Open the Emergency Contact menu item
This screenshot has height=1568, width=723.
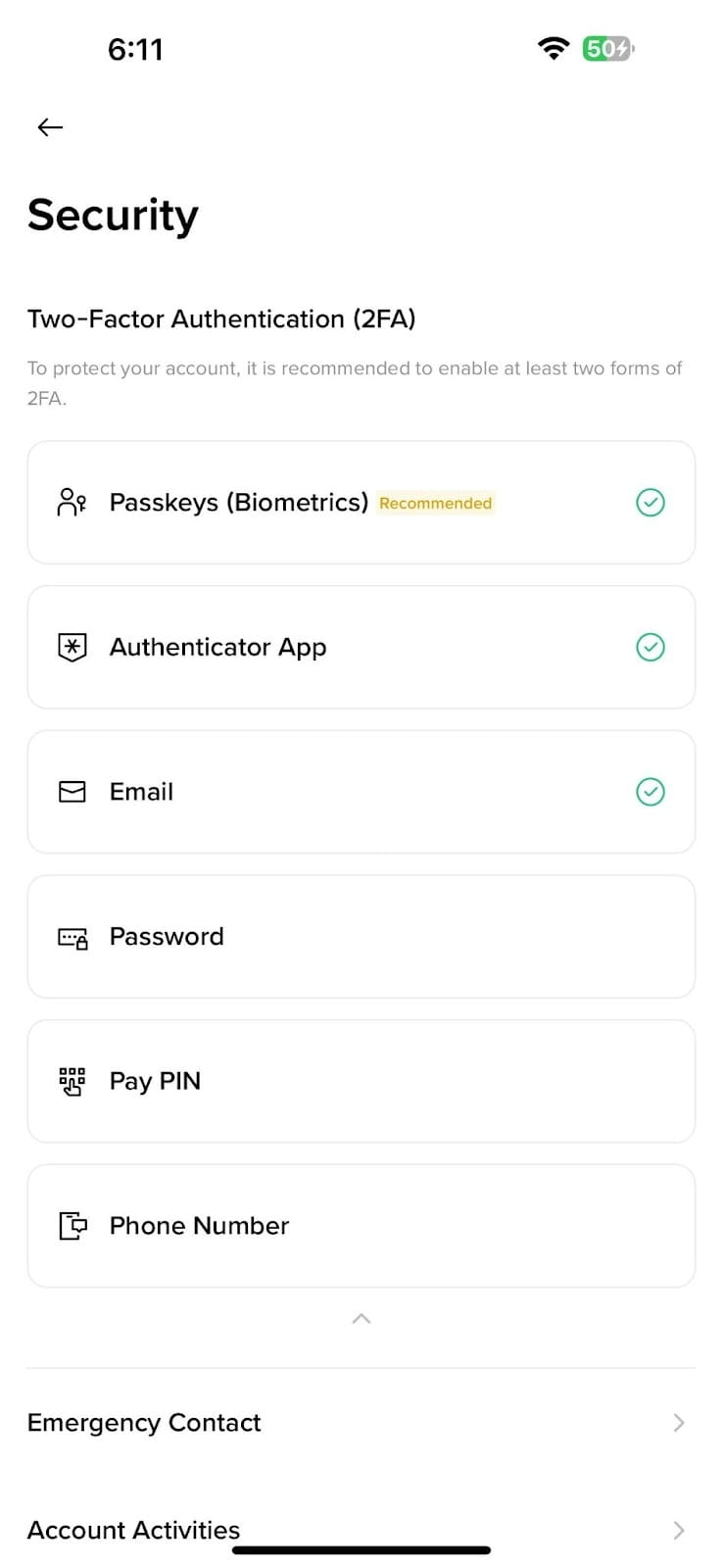tap(144, 1422)
